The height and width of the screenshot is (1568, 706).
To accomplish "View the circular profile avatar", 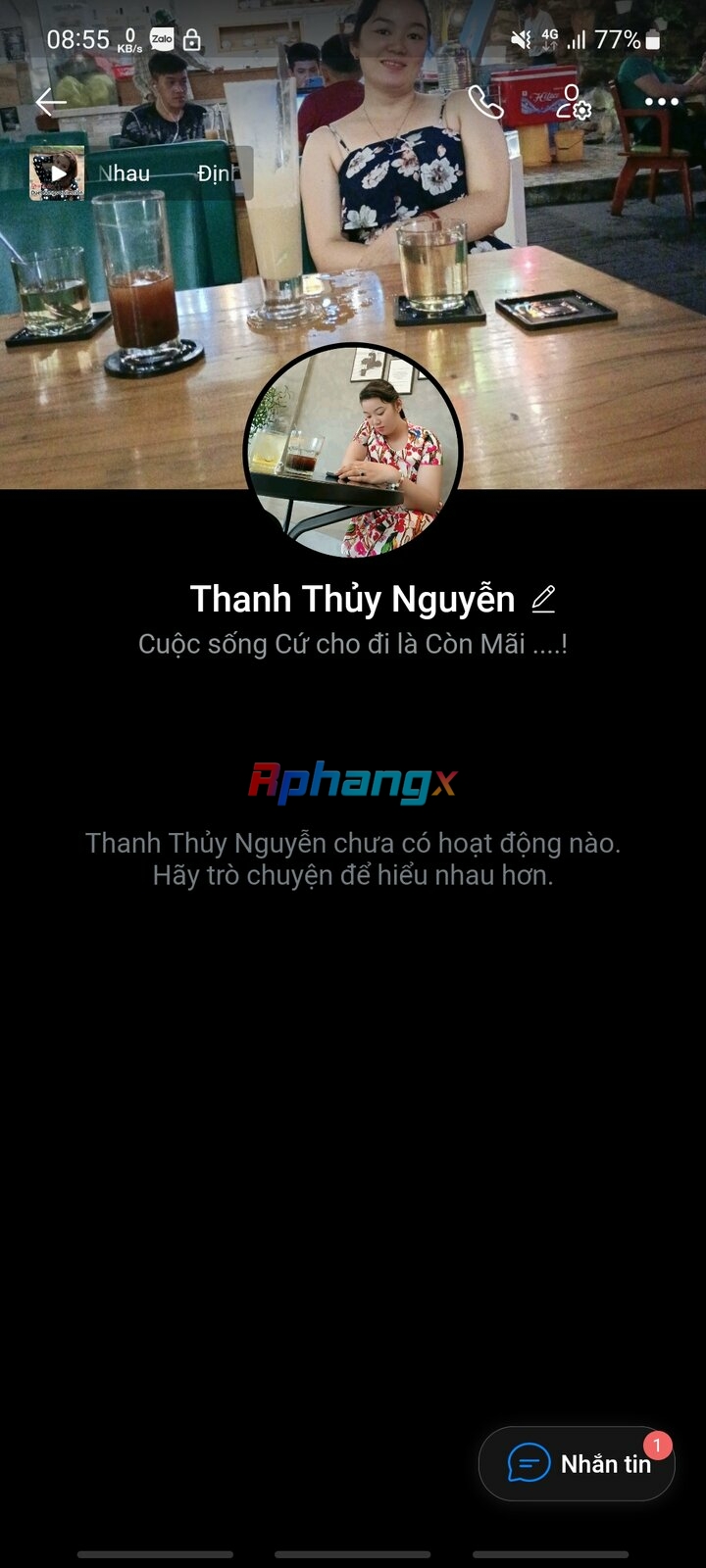I will [353, 451].
